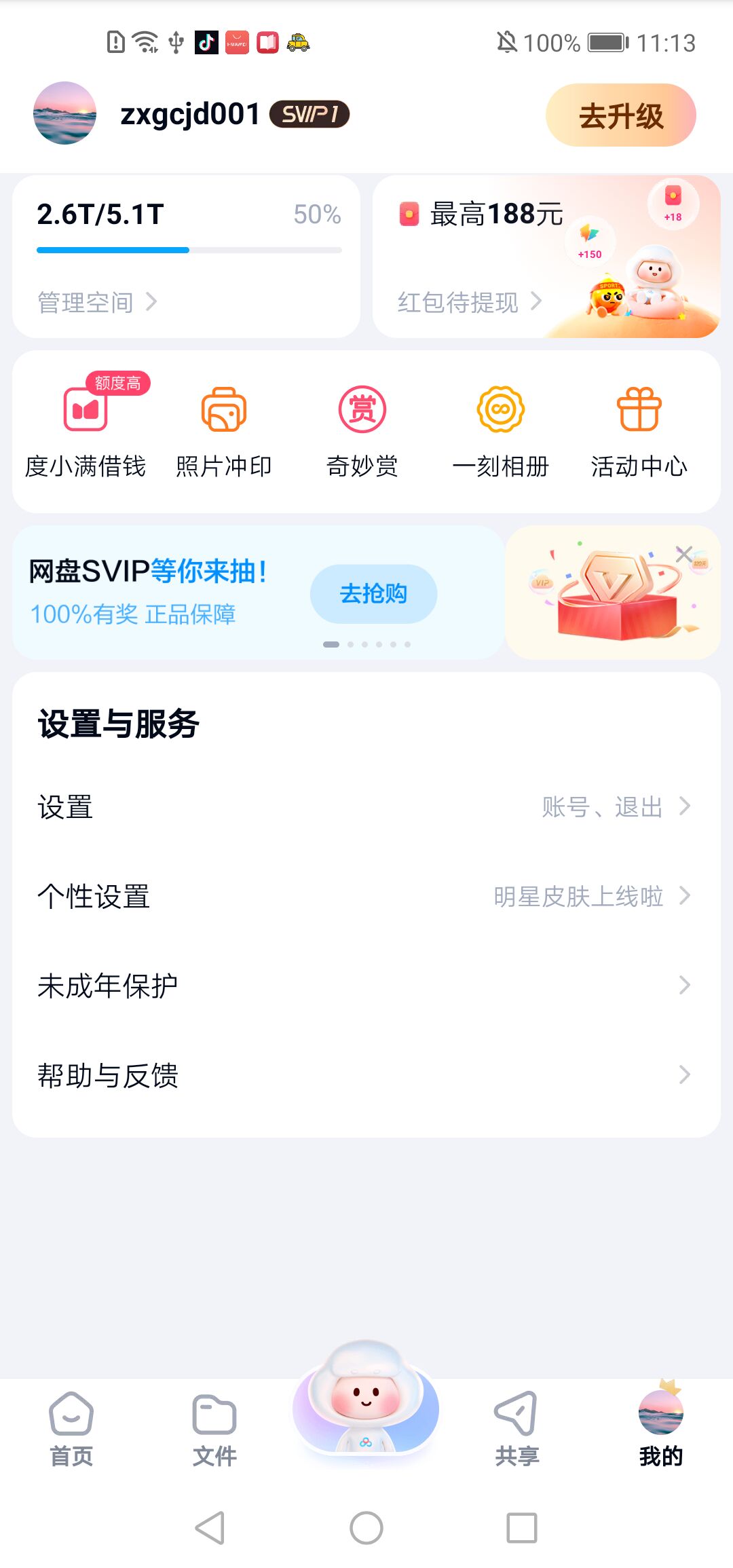The image size is (733, 1568).
Task: Tap the 去抢购 button on the SVIP banner
Action: click(373, 594)
